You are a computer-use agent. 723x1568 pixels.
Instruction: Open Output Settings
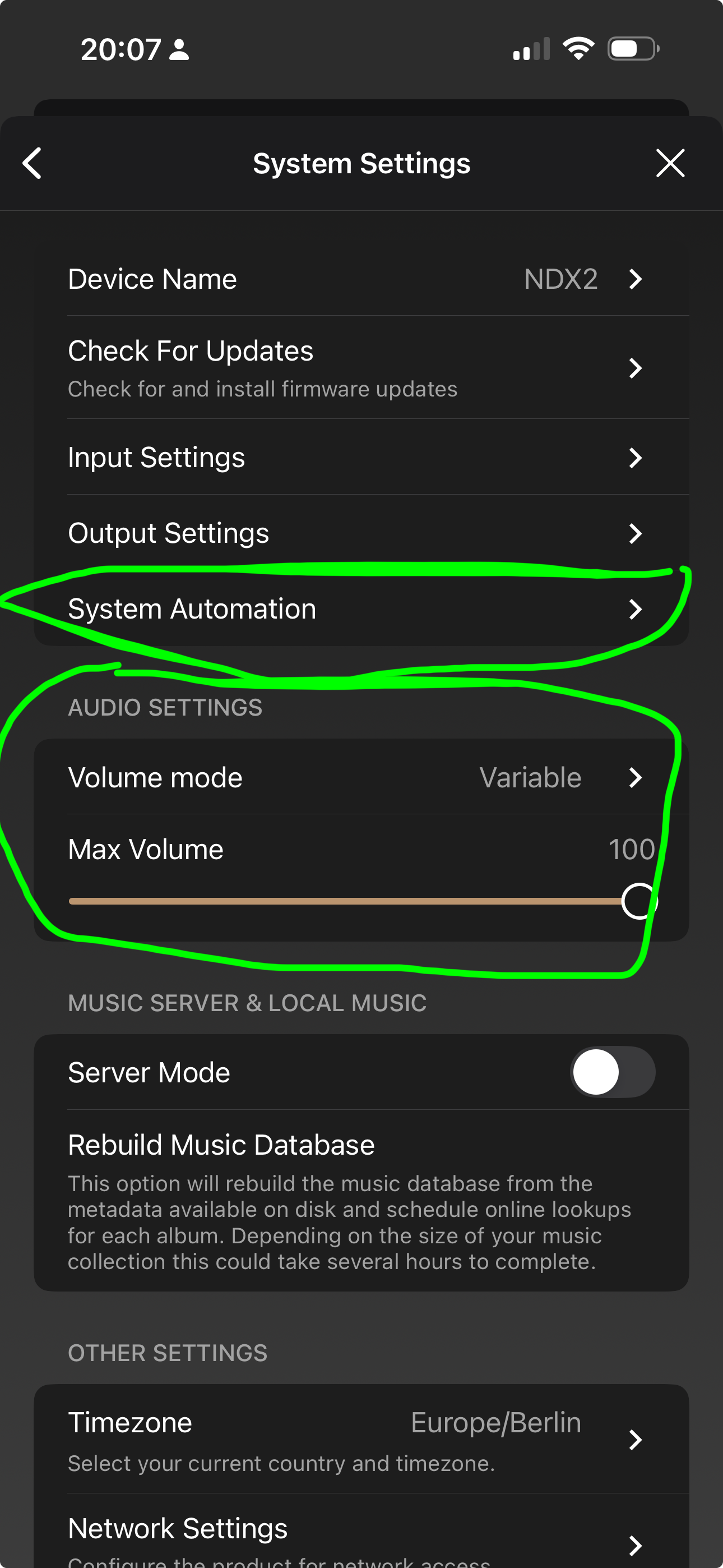tap(361, 533)
